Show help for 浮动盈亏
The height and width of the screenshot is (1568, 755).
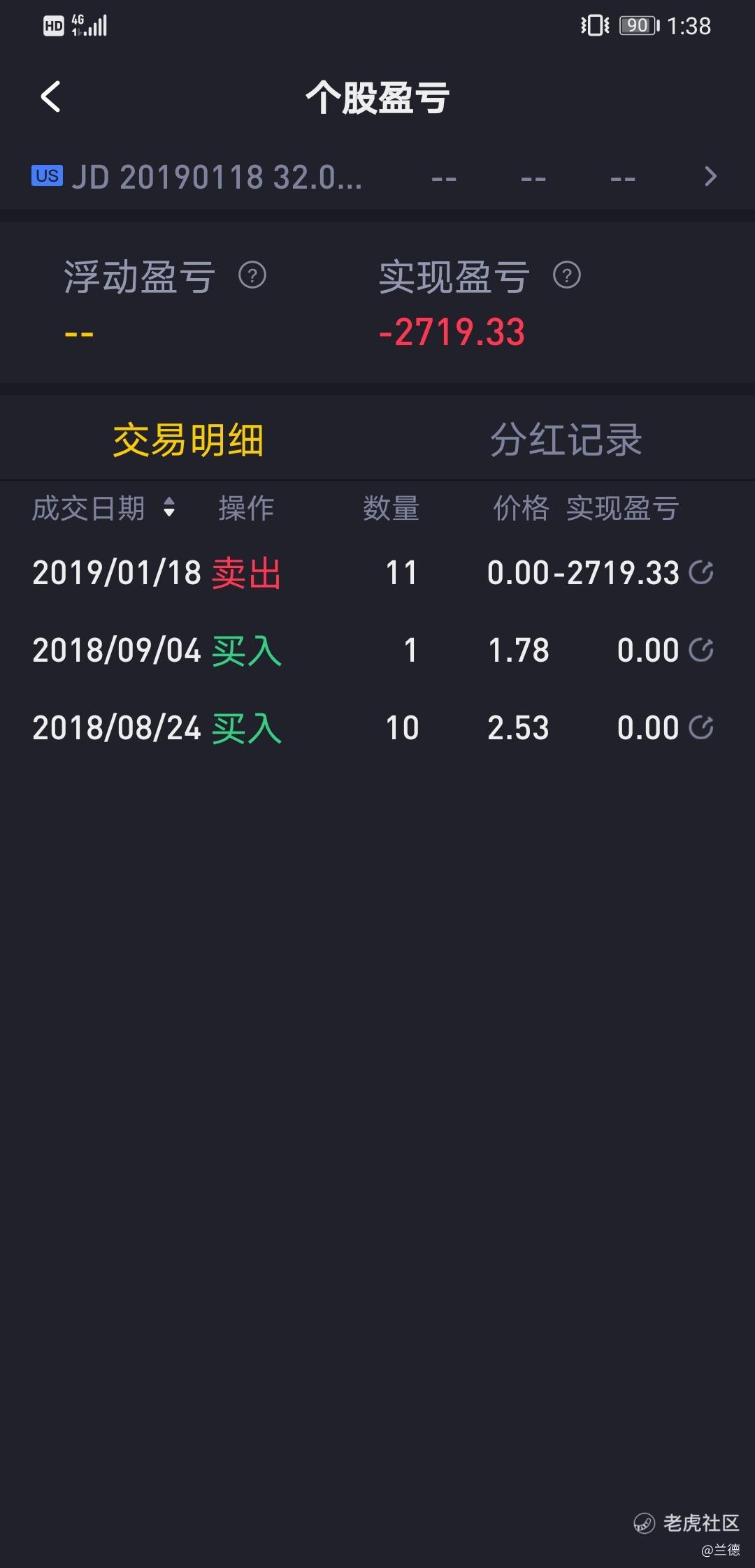(252, 275)
